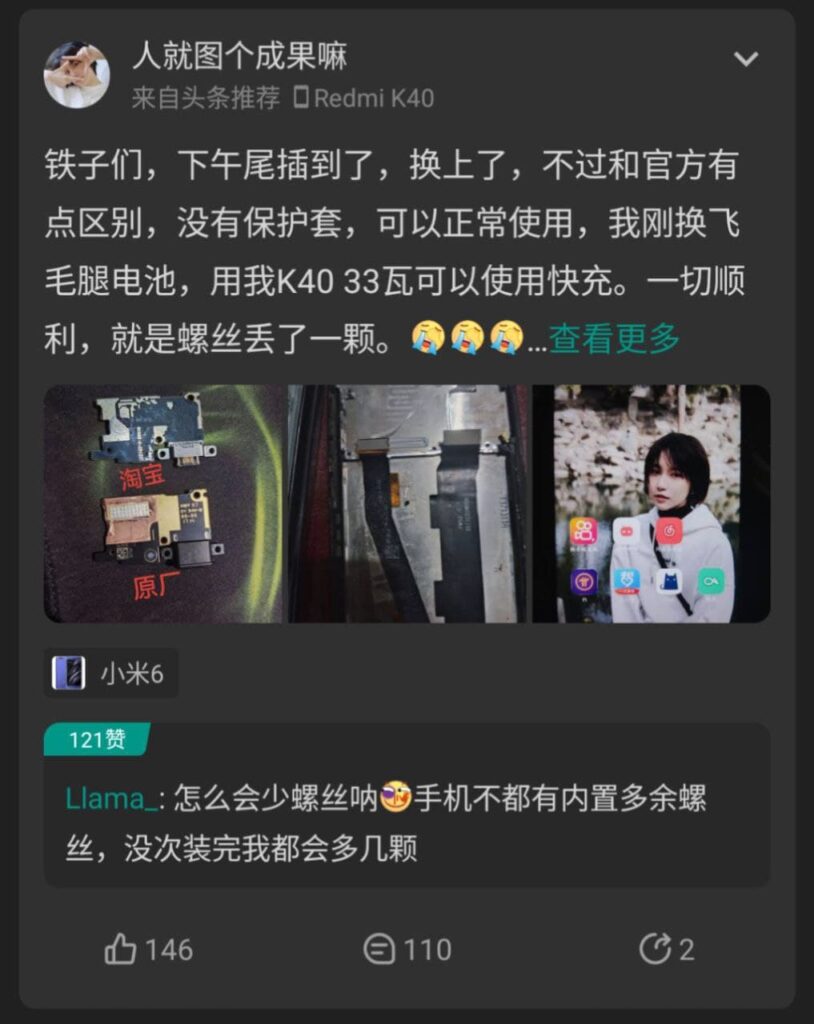The width and height of the screenshot is (814, 1024).
Task: View the ribbon cable repair photo
Action: click(408, 504)
